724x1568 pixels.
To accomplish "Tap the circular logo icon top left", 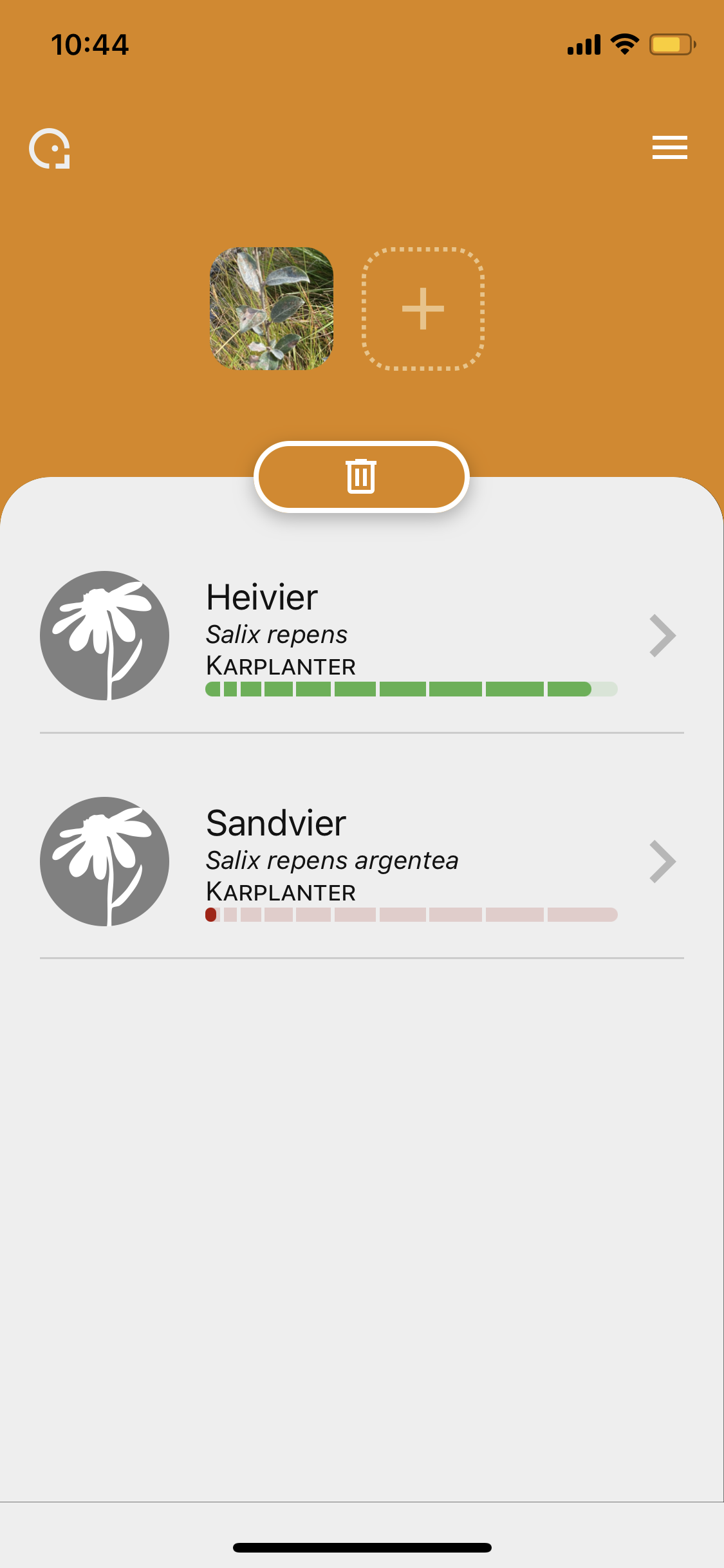I will click(x=50, y=149).
